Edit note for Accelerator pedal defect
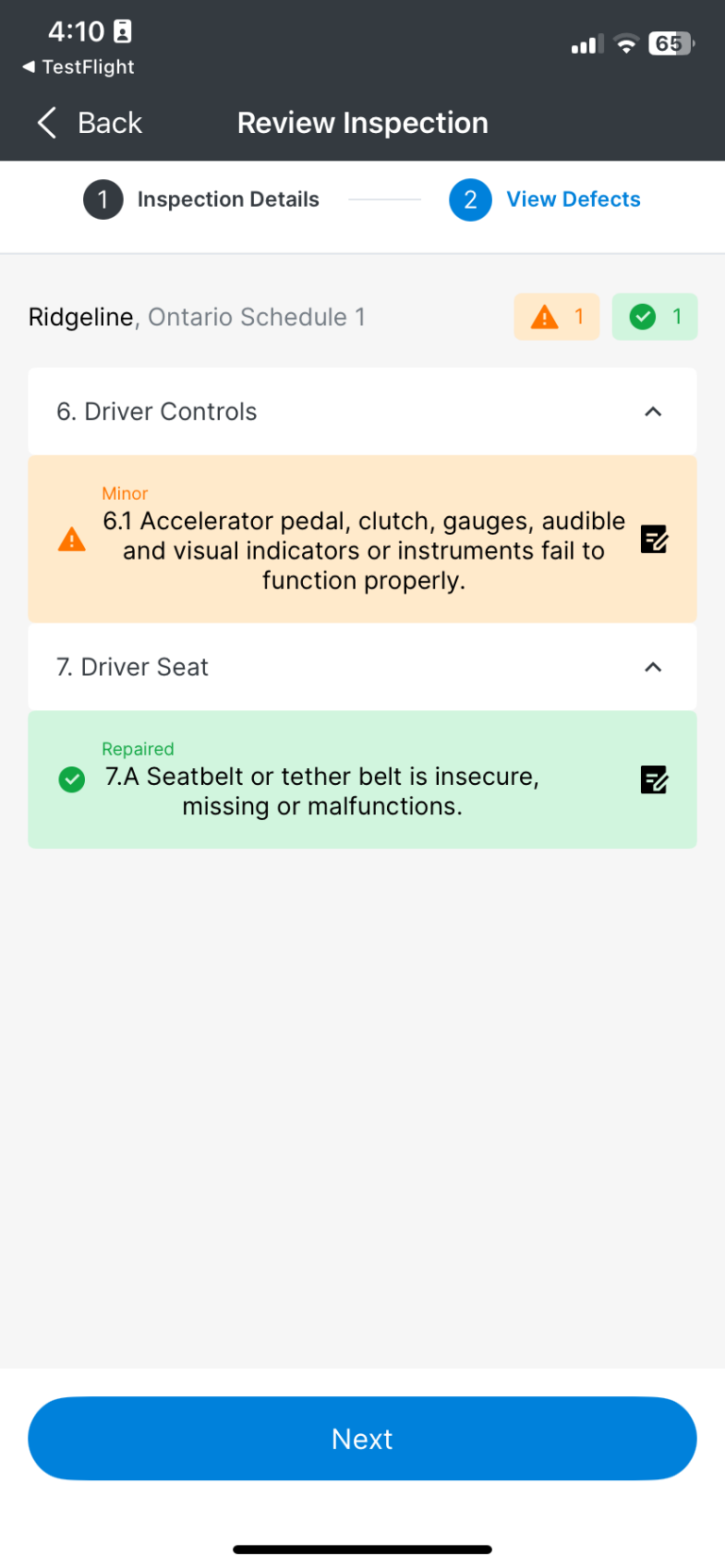 (x=654, y=539)
